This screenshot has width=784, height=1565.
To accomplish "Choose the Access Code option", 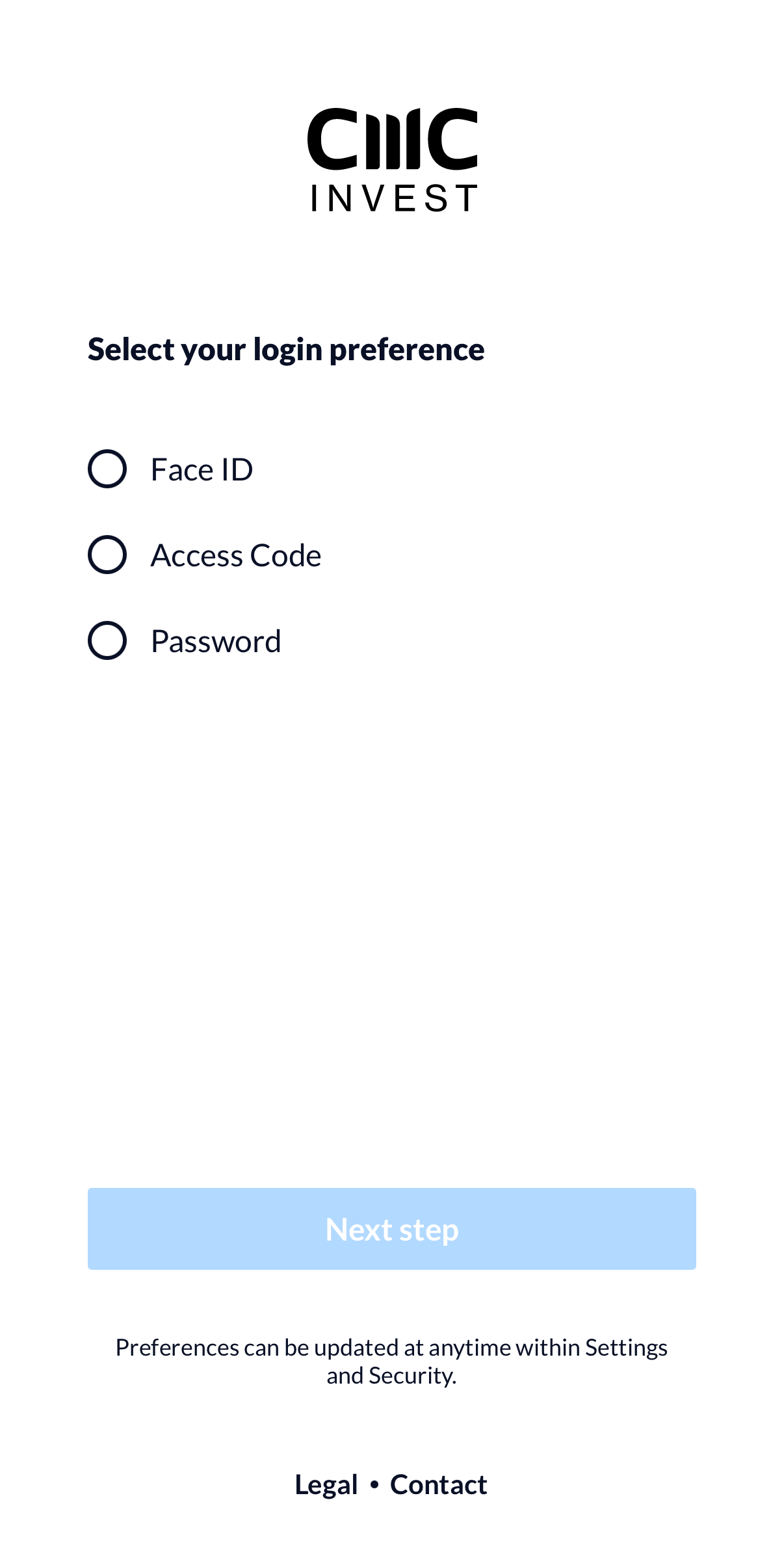I will pos(107,555).
